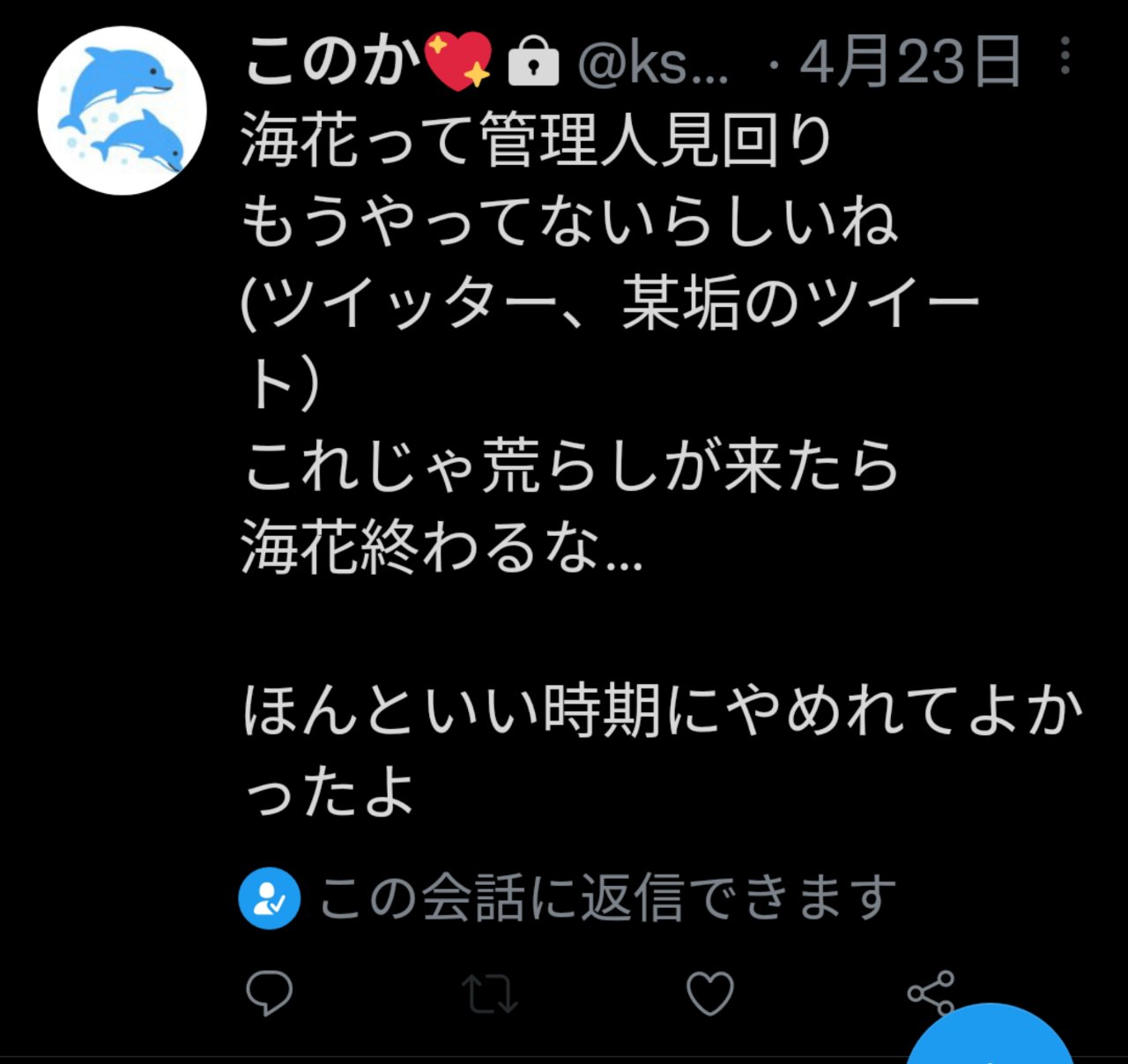Like このか's tweet

[x=709, y=993]
